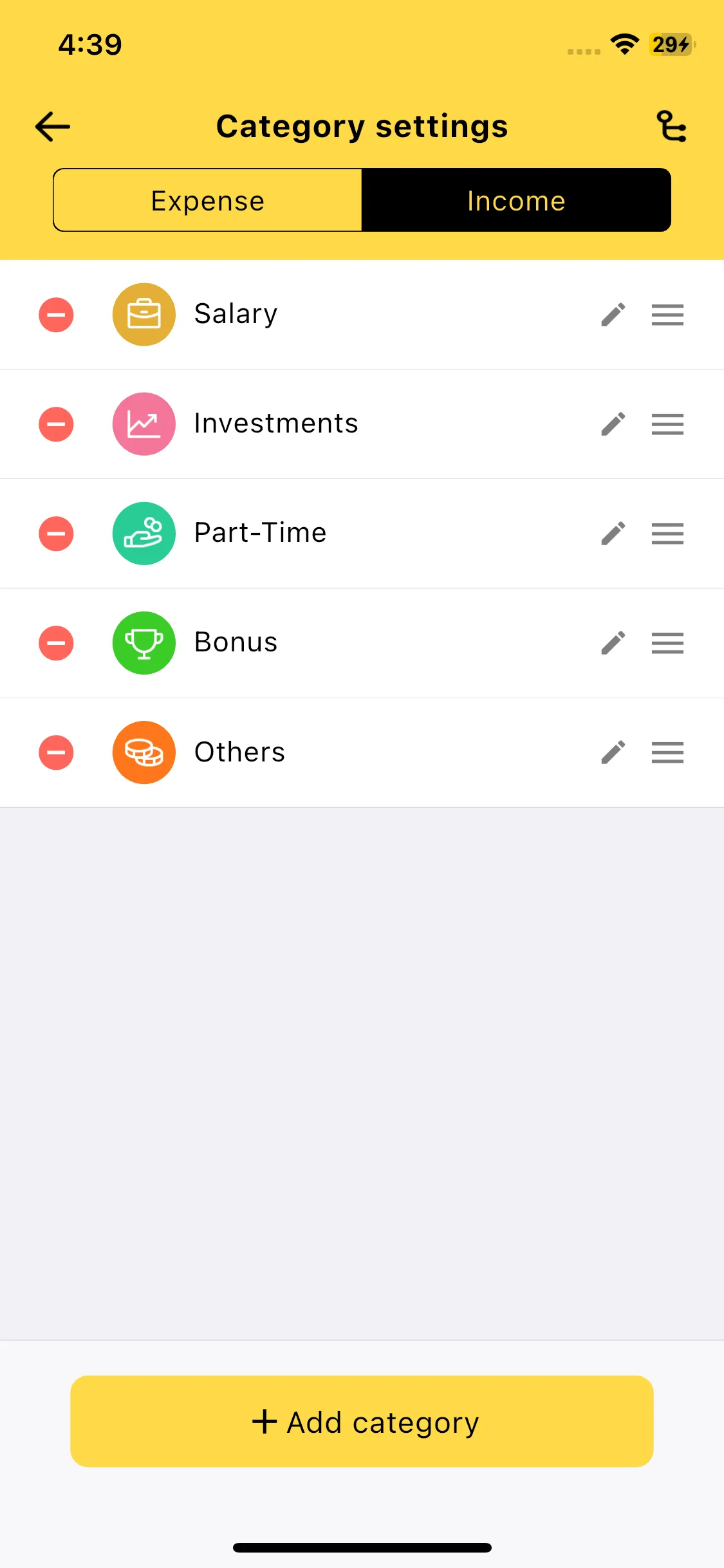This screenshot has width=724, height=1568.
Task: Remove the Bonus category
Action: click(x=57, y=643)
